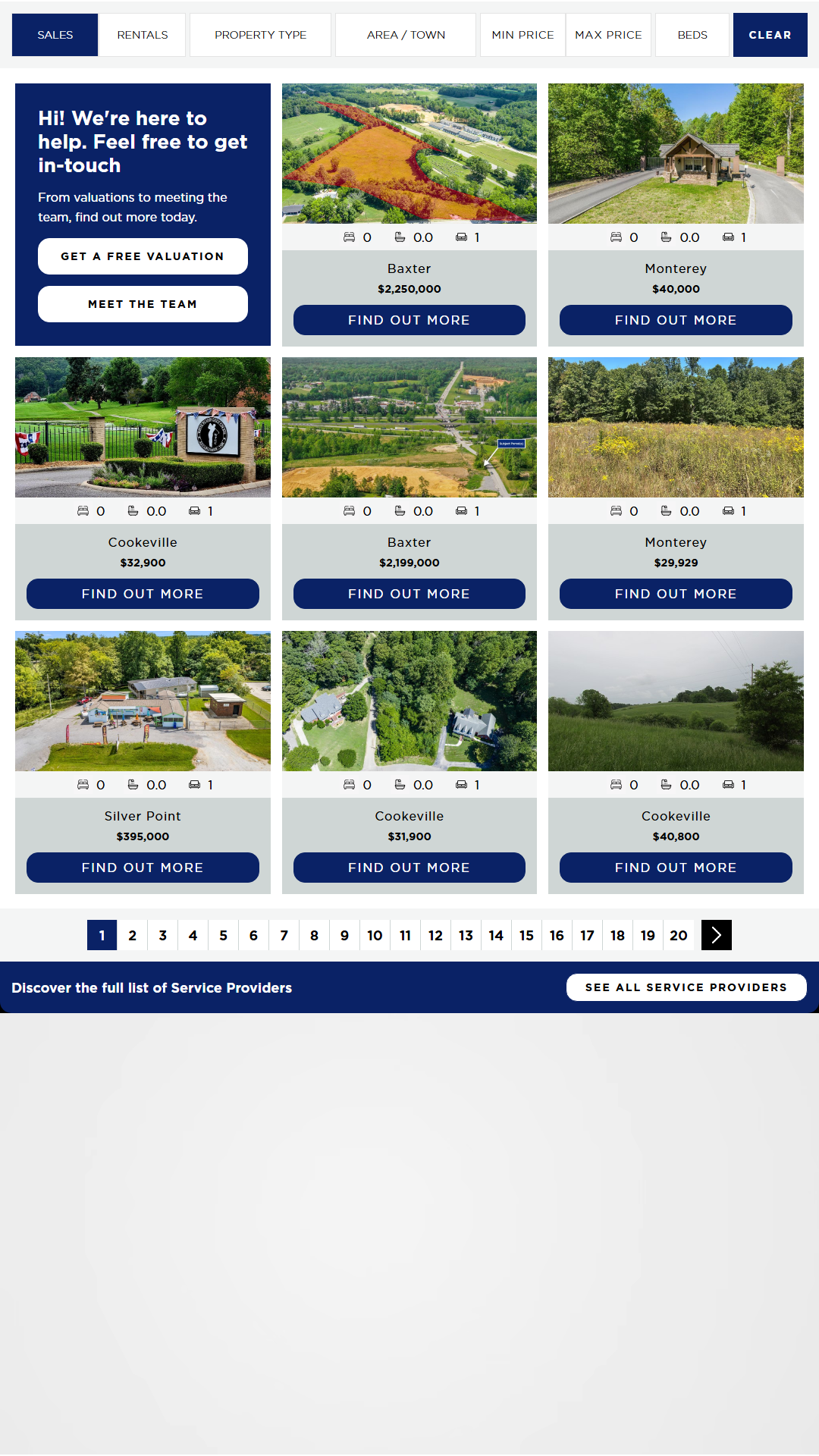See all service providers
Screen dimensions: 819x1456
686,987
